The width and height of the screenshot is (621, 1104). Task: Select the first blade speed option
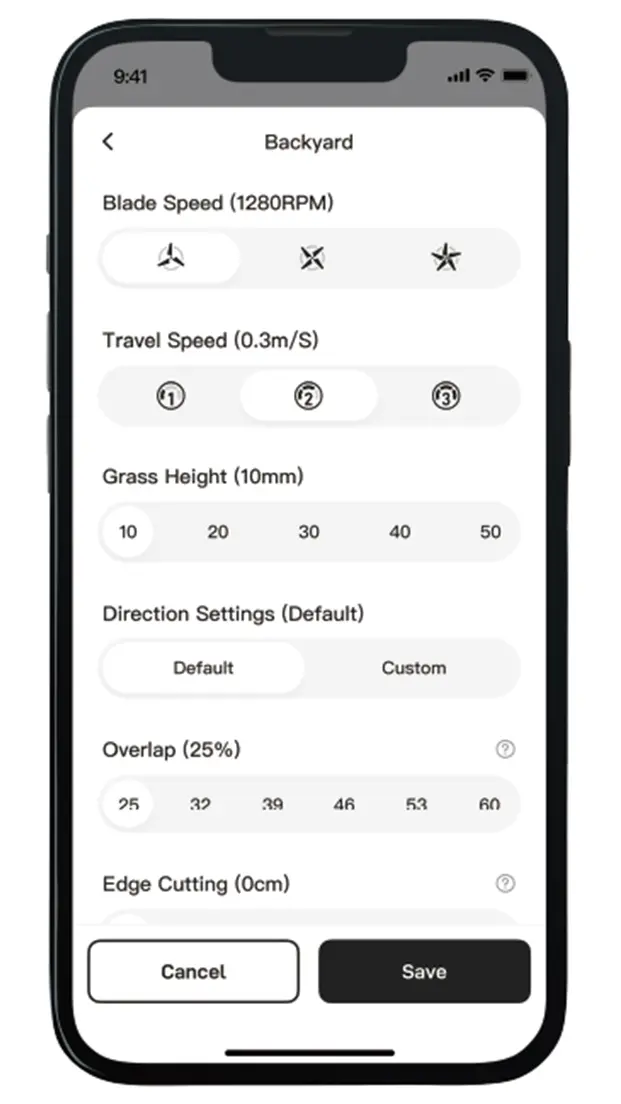pos(171,258)
